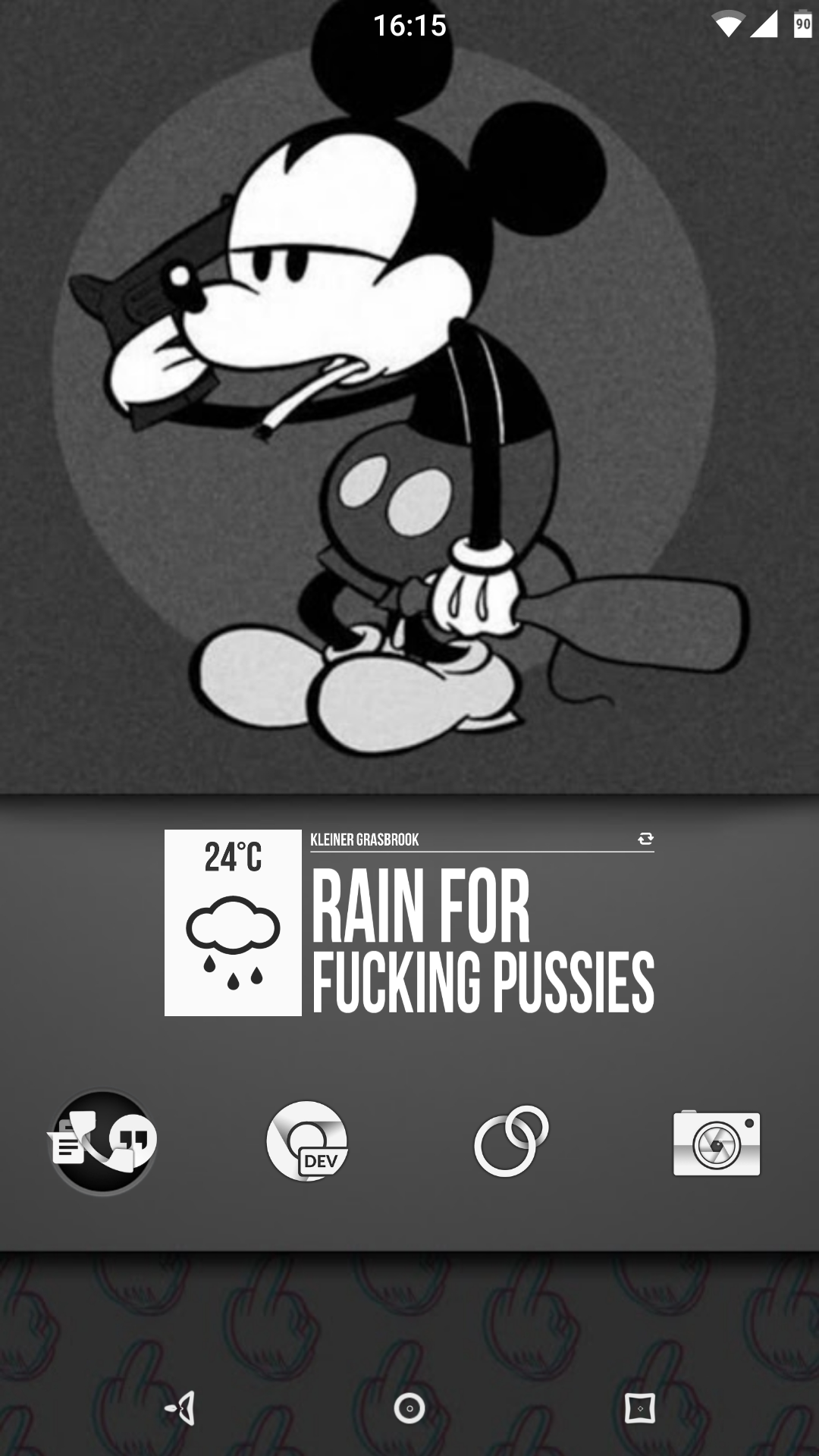Viewport: 819px width, 1456px height.
Task: Tap the home navigation button
Action: click(409, 1408)
